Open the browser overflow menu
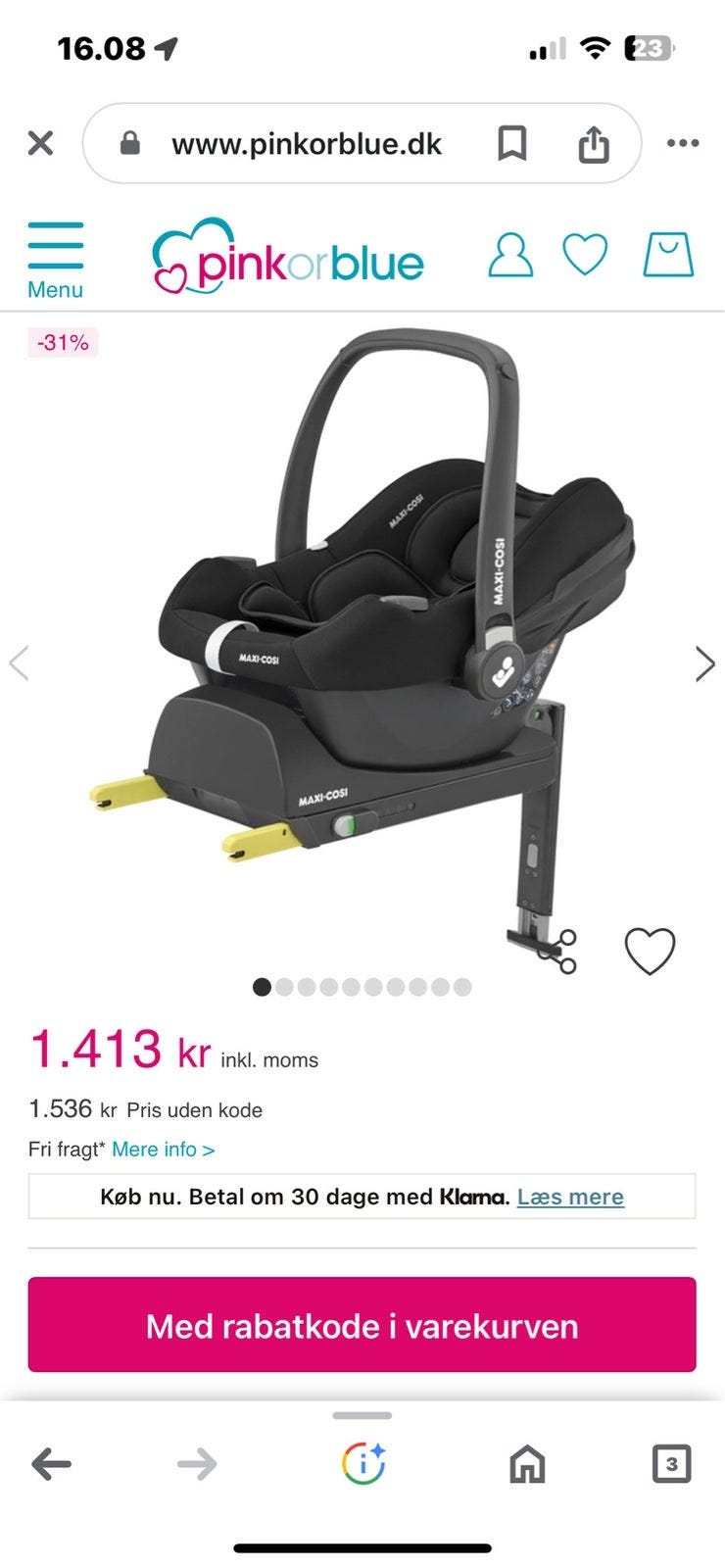Image resolution: width=725 pixels, height=1568 pixels. point(682,144)
